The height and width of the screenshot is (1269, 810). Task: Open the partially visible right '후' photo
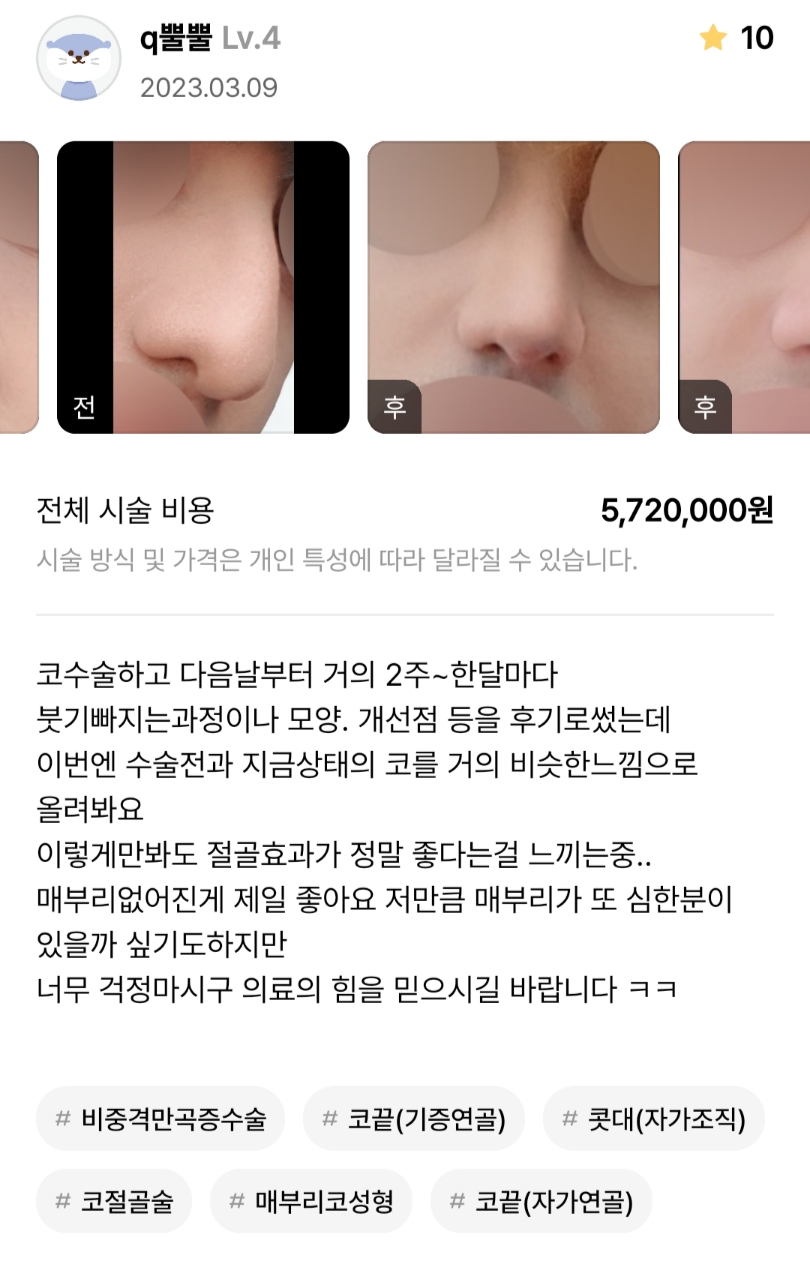click(744, 287)
